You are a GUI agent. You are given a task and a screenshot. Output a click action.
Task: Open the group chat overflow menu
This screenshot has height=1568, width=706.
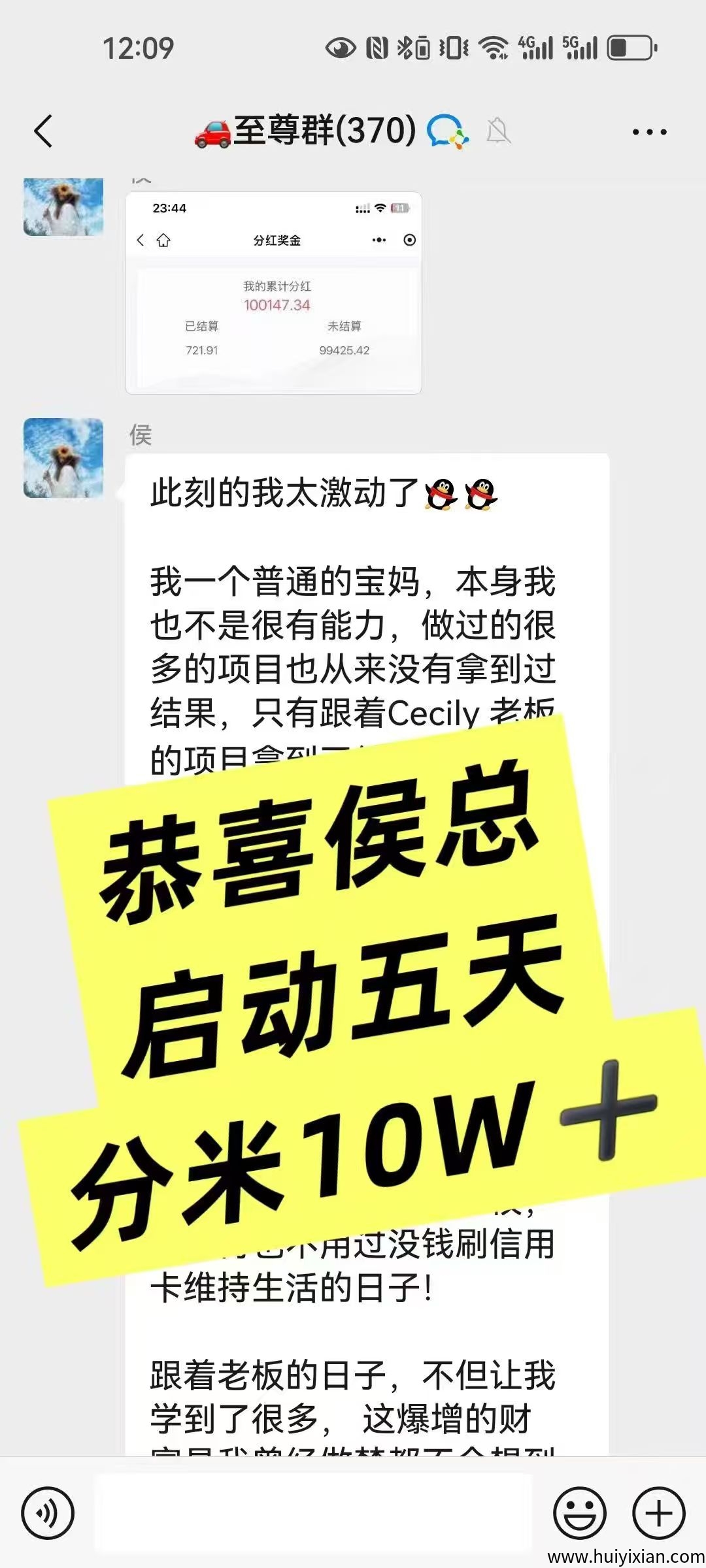[649, 132]
